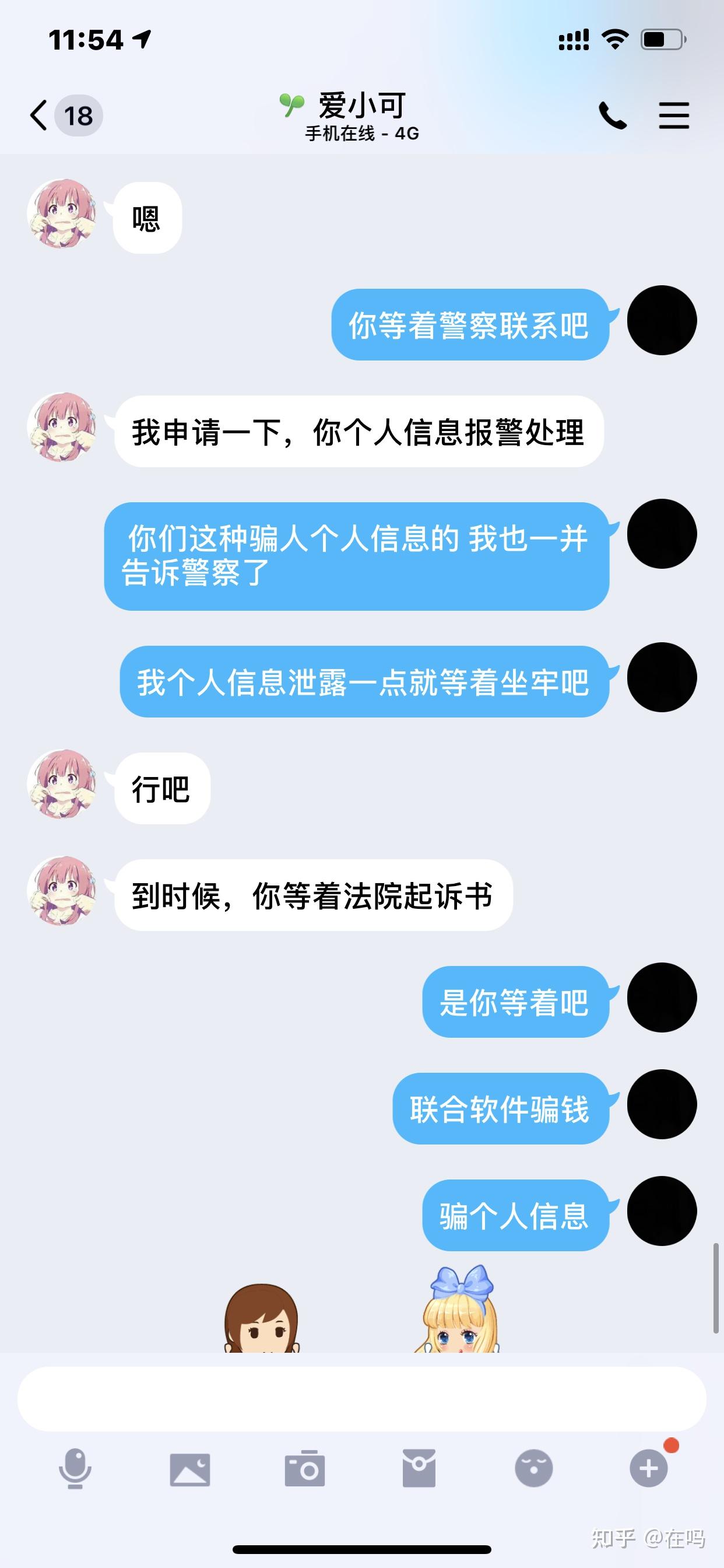Go back to the message list
This screenshot has width=724, height=1568.
pyautogui.click(x=65, y=116)
